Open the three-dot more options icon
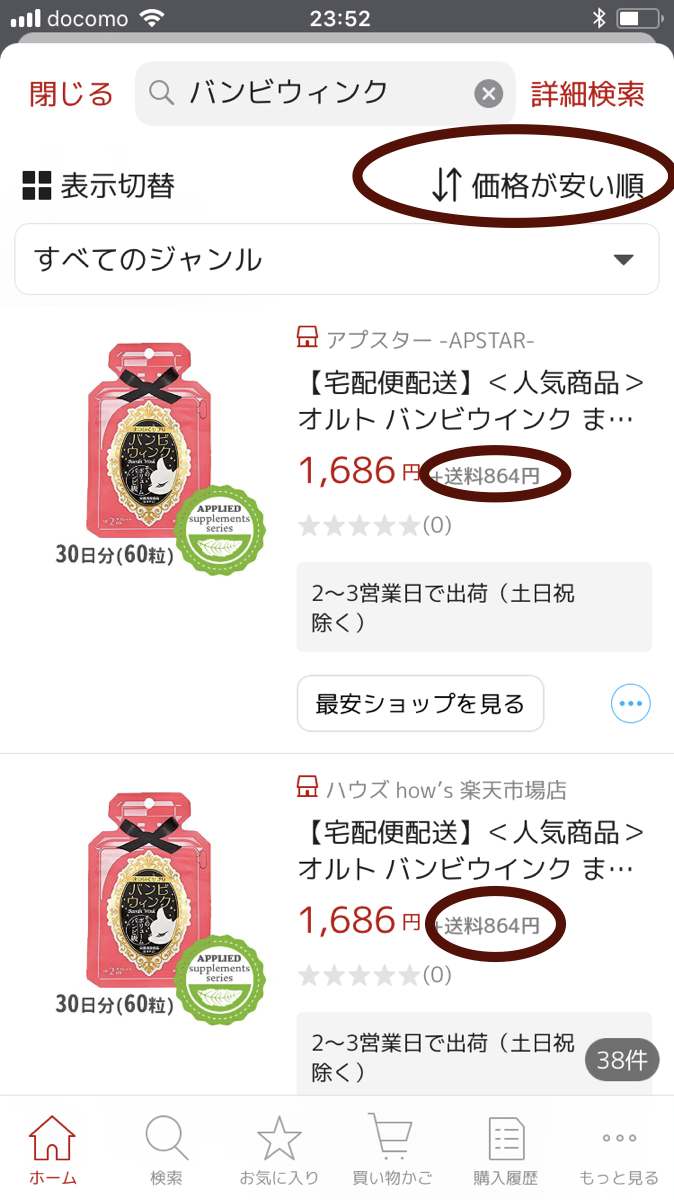Image resolution: width=674 pixels, height=1200 pixels. [x=630, y=704]
